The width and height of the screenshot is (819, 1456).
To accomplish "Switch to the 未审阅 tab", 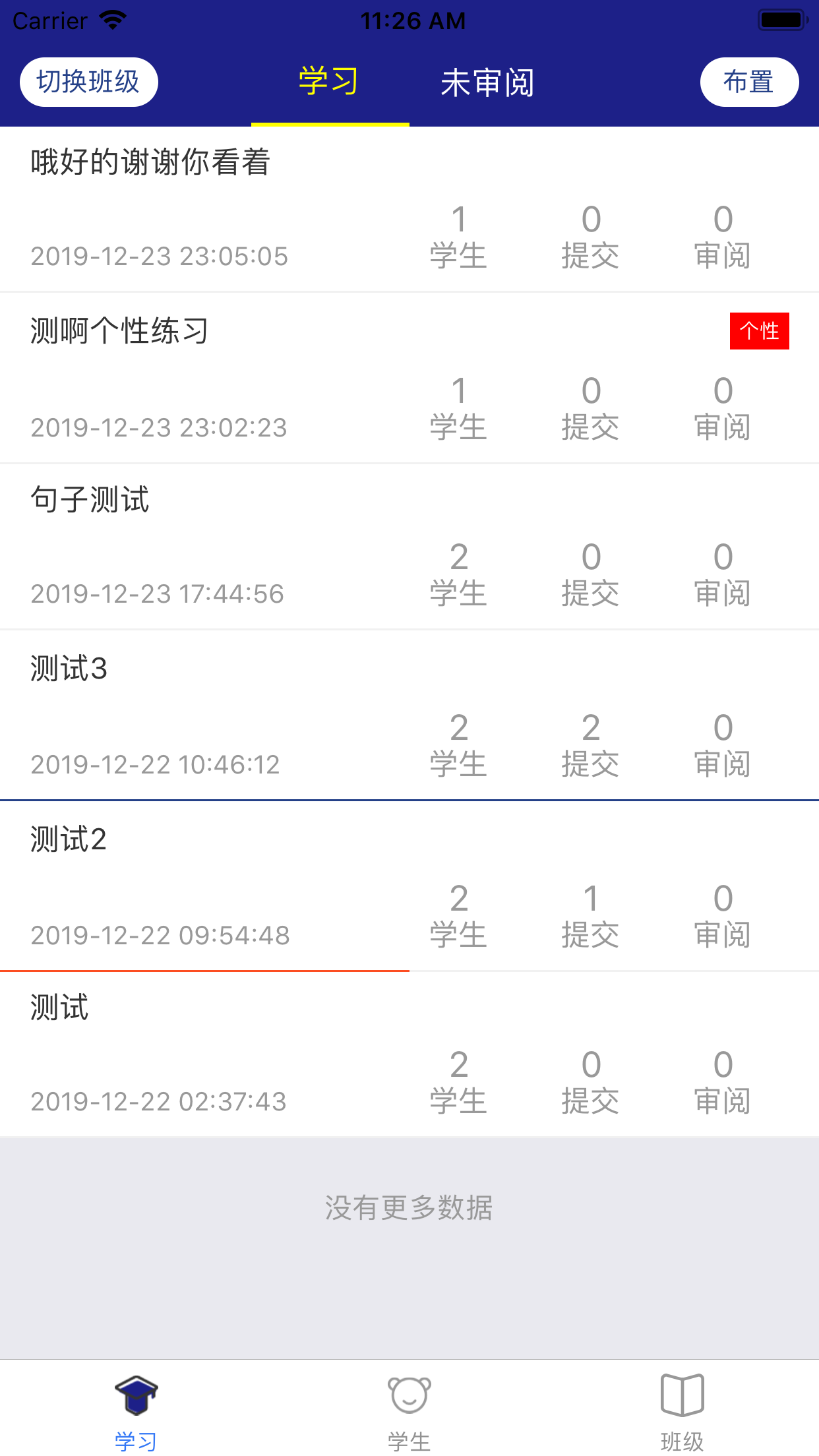I will coord(488,81).
